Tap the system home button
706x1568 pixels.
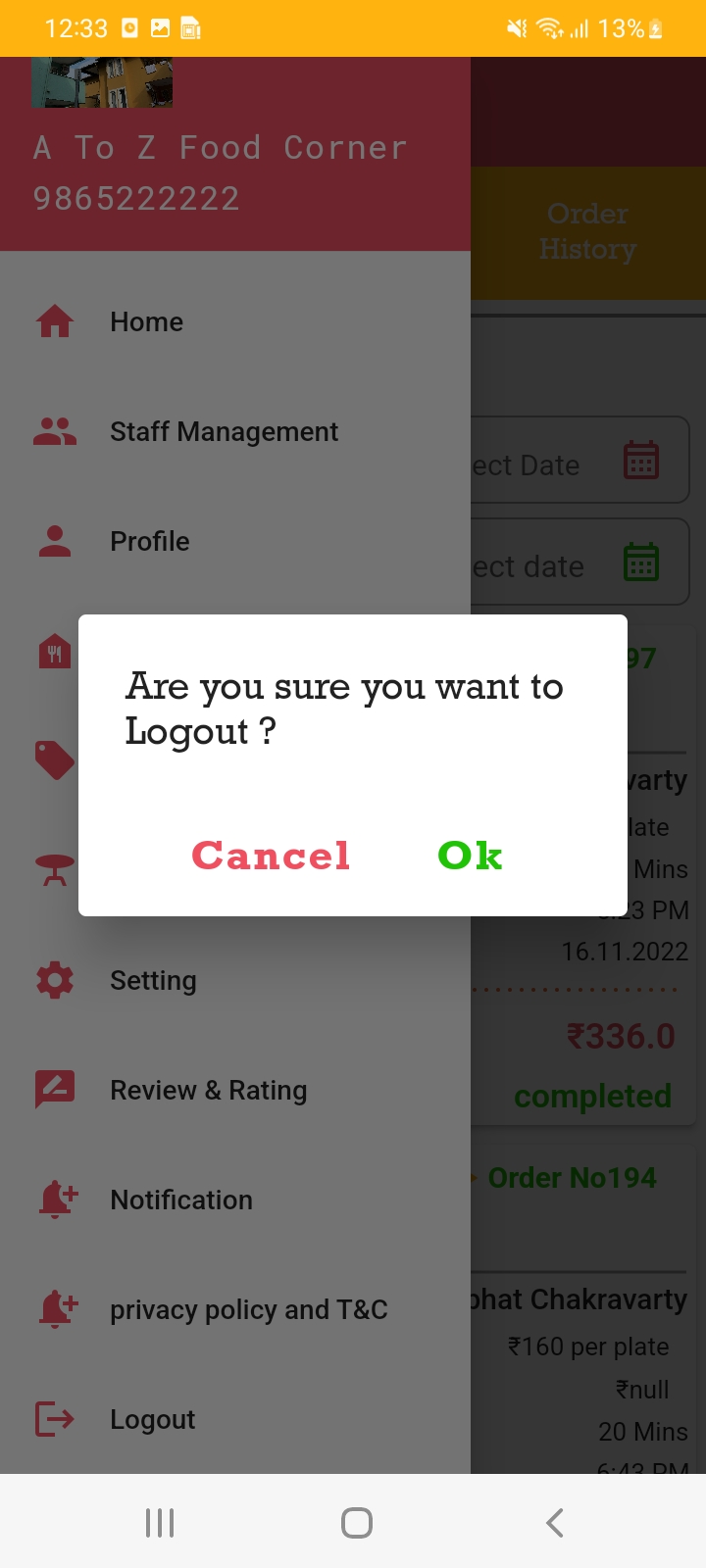pos(357,1523)
